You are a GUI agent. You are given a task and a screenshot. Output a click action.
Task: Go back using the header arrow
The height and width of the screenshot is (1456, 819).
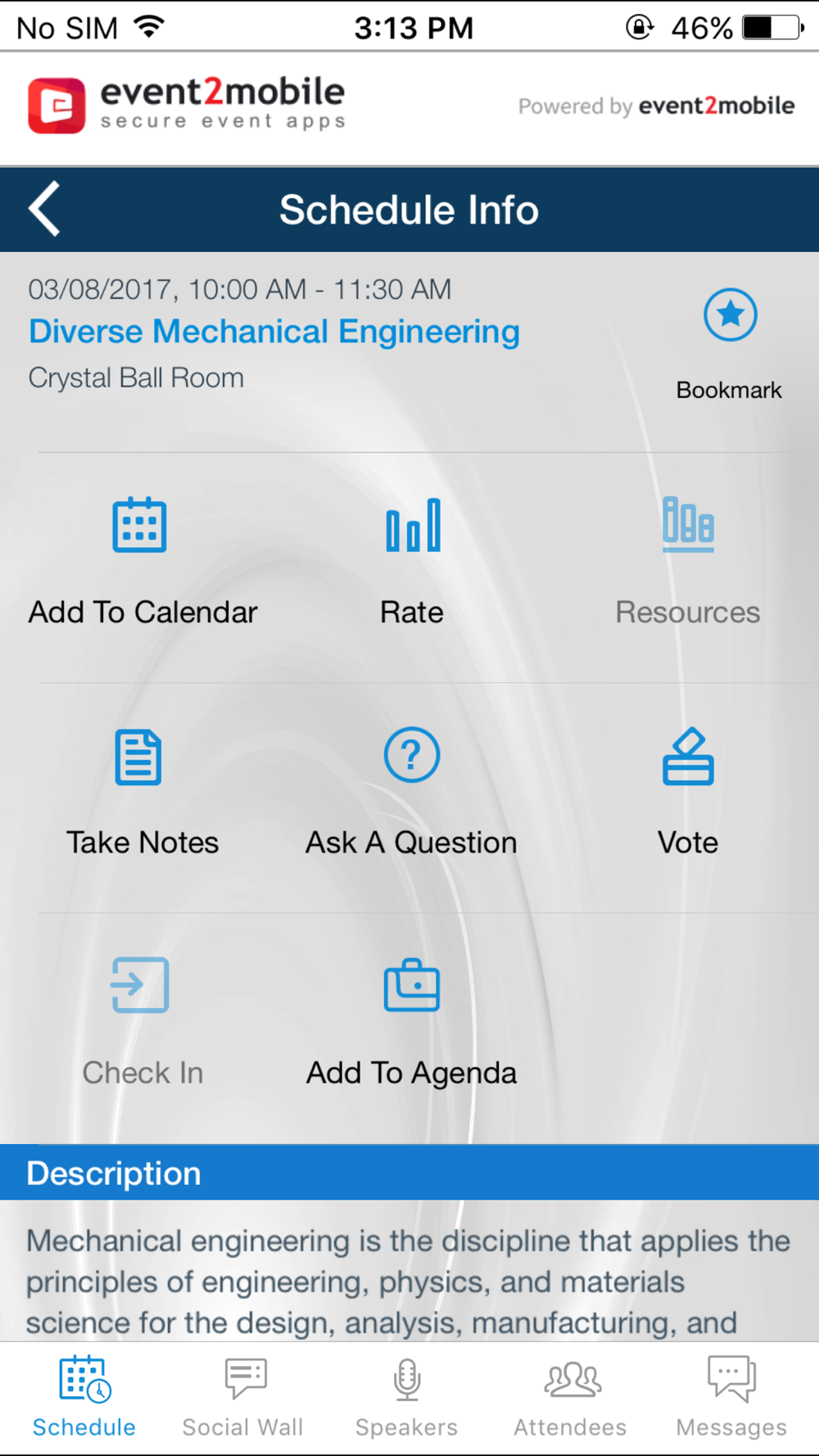(45, 209)
